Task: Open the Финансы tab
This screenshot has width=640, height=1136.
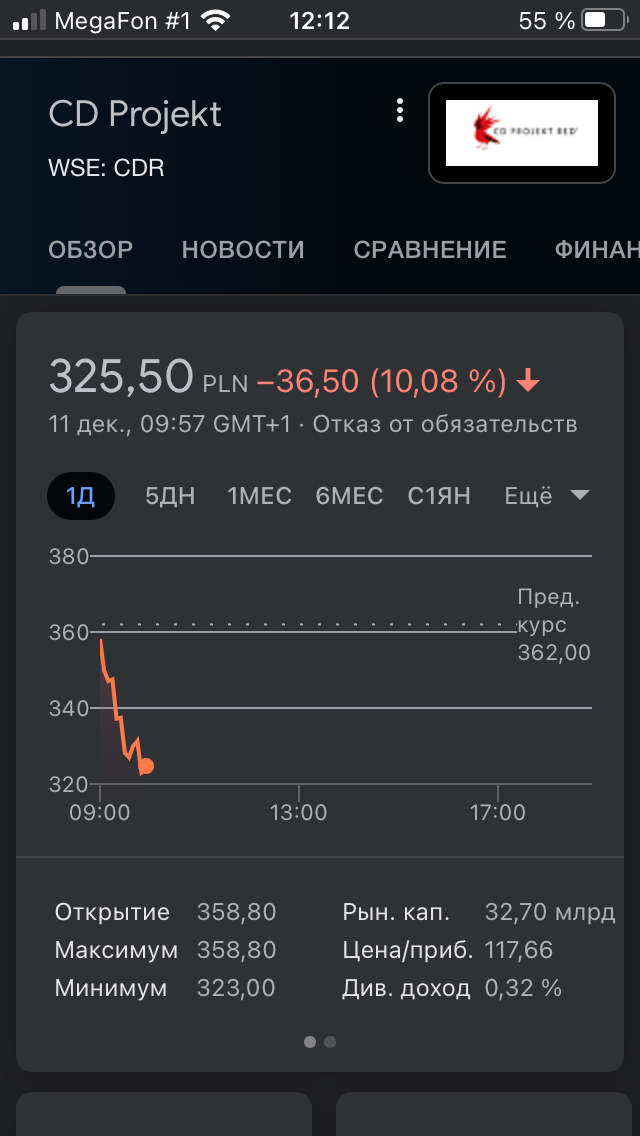Action: (x=597, y=250)
